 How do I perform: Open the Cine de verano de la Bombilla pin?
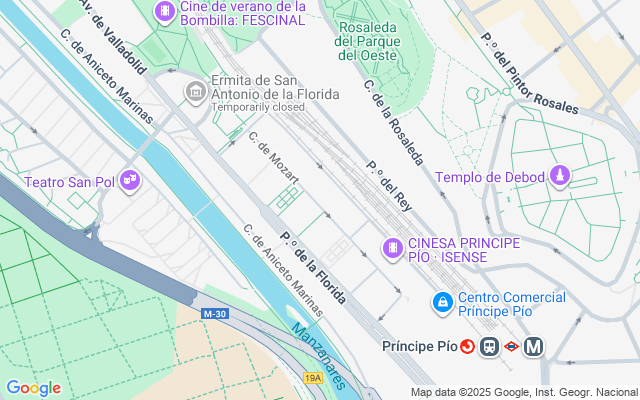(164, 12)
